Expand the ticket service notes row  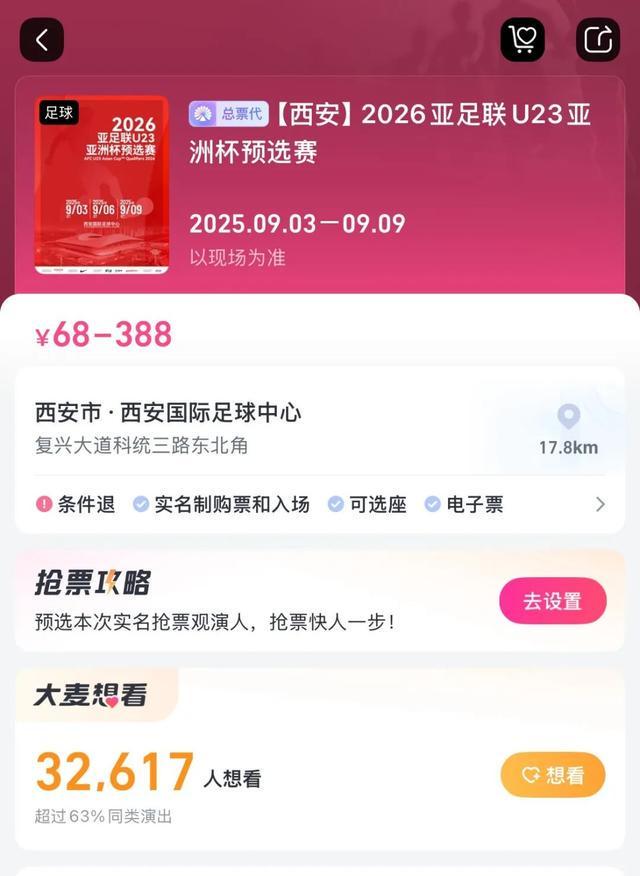(x=600, y=504)
